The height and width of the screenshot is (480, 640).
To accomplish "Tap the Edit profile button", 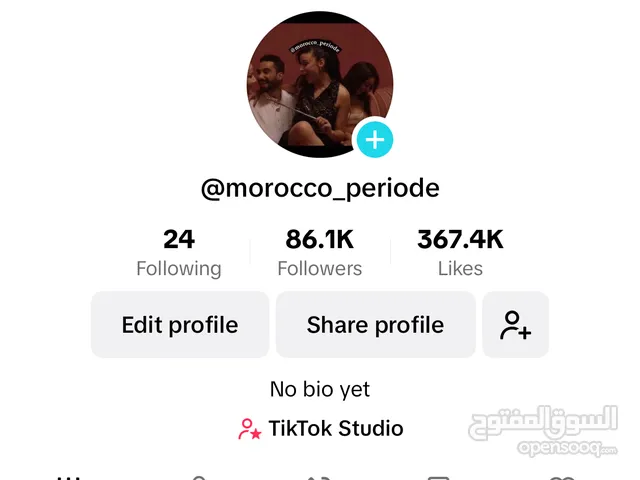I will (180, 325).
